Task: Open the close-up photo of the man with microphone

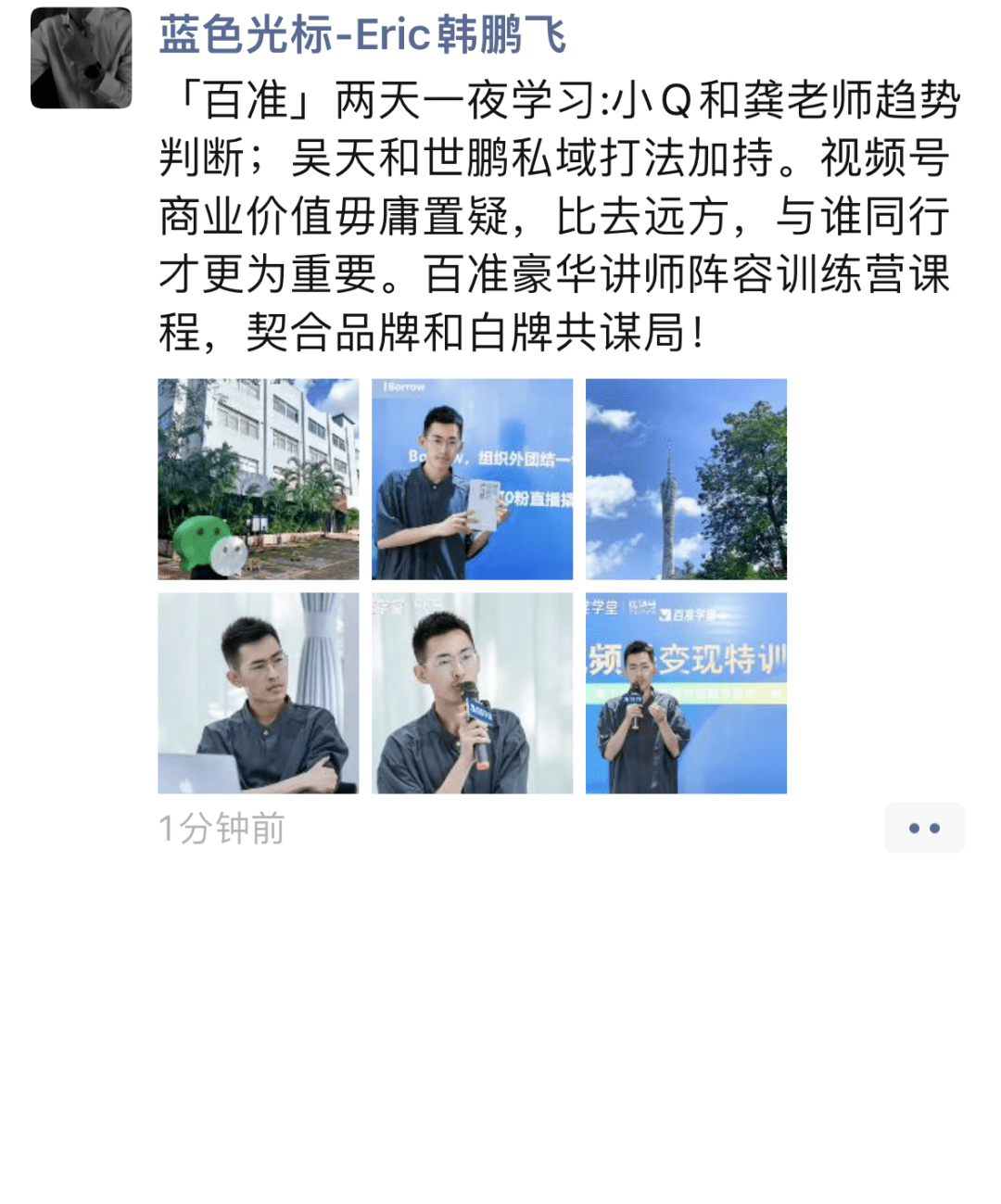Action: pos(472,693)
